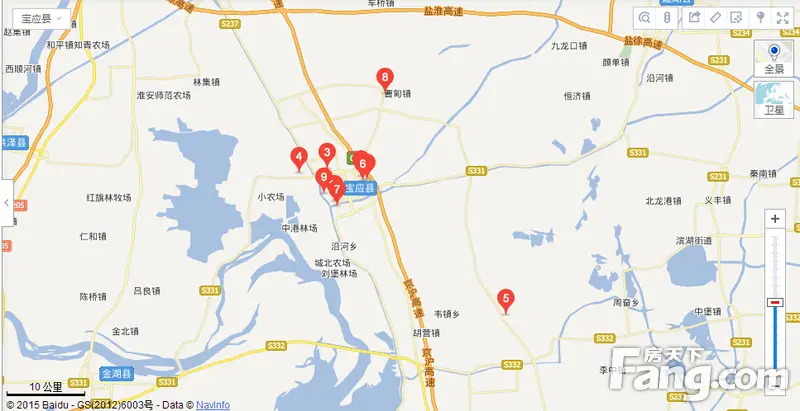
Task: Select map marker number 8
Action: (384, 78)
